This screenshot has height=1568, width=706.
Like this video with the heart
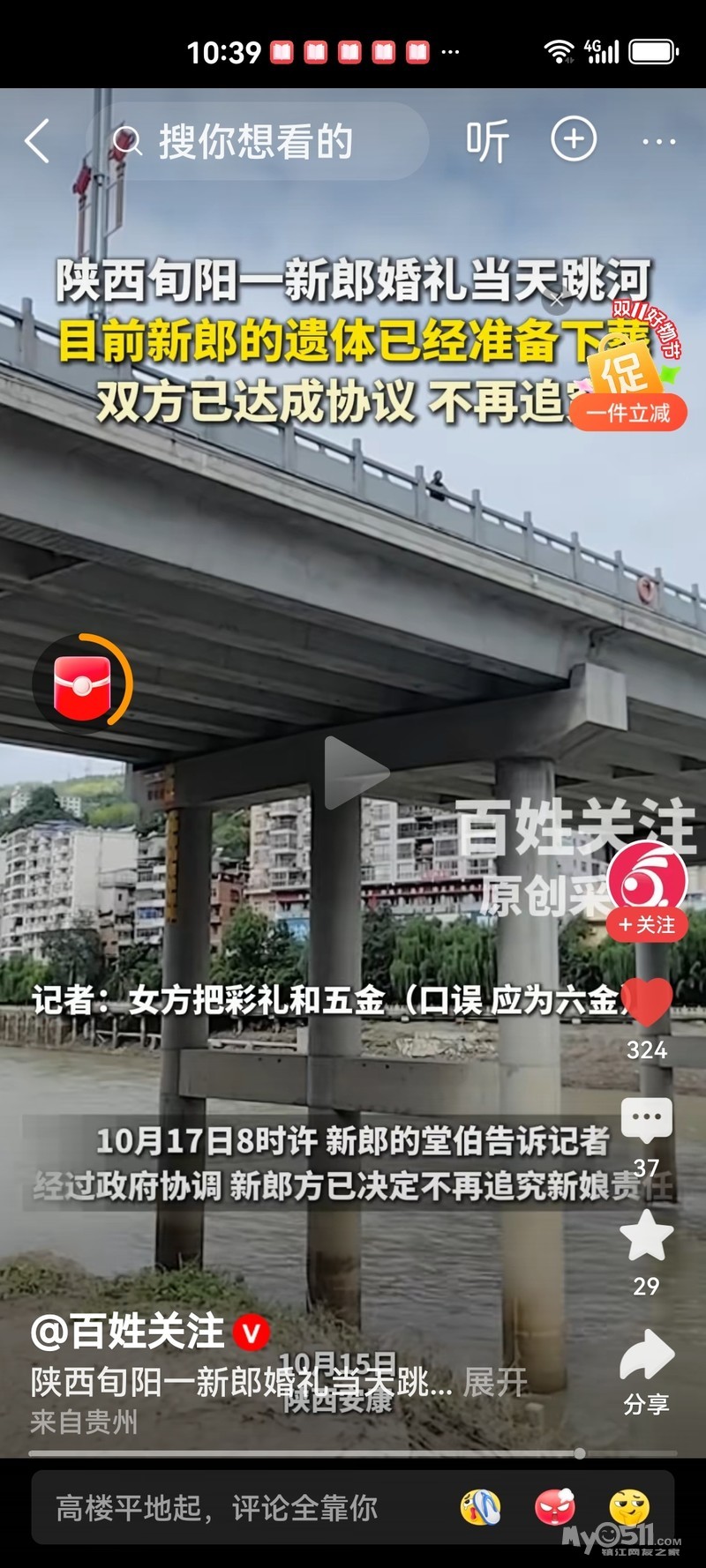[647, 1004]
